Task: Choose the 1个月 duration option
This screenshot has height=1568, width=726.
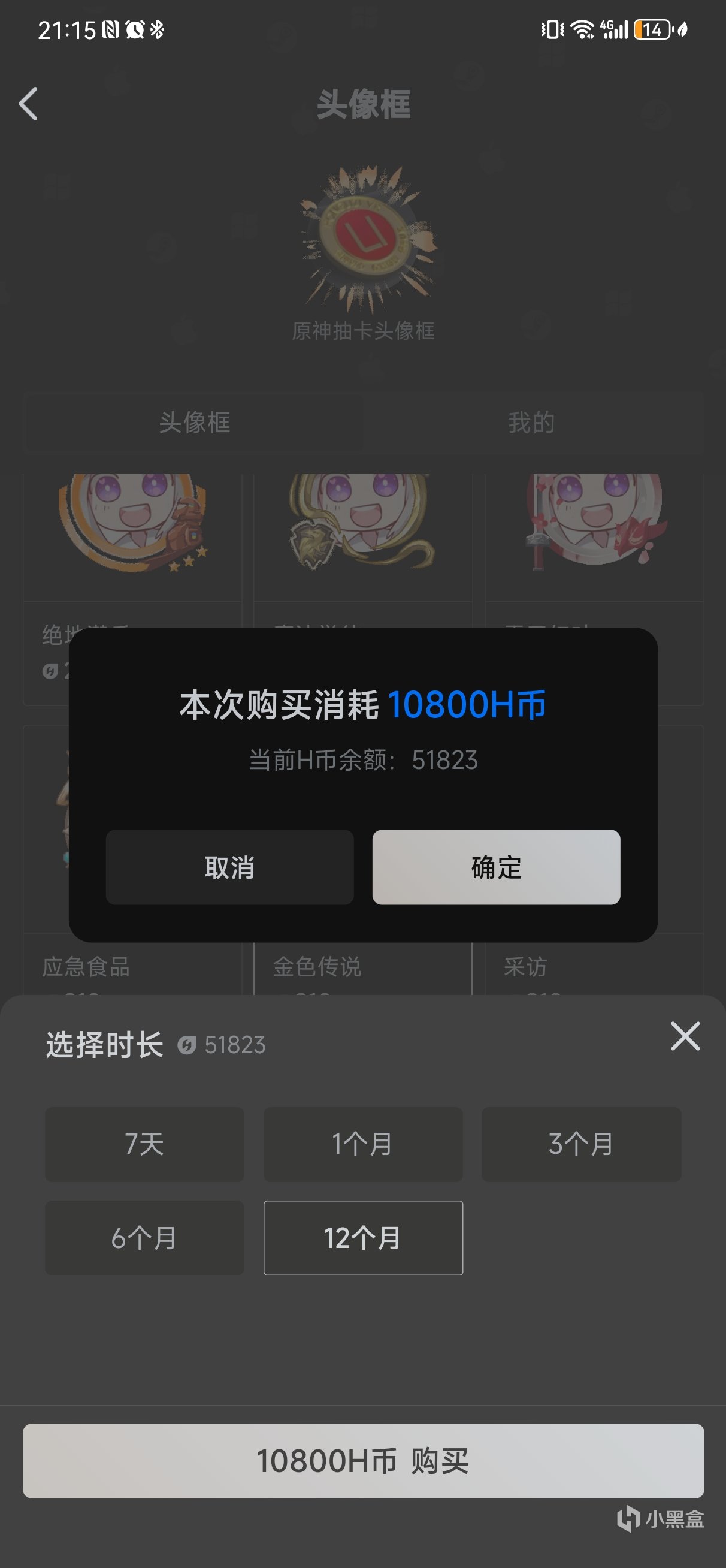Action: coord(362,1144)
